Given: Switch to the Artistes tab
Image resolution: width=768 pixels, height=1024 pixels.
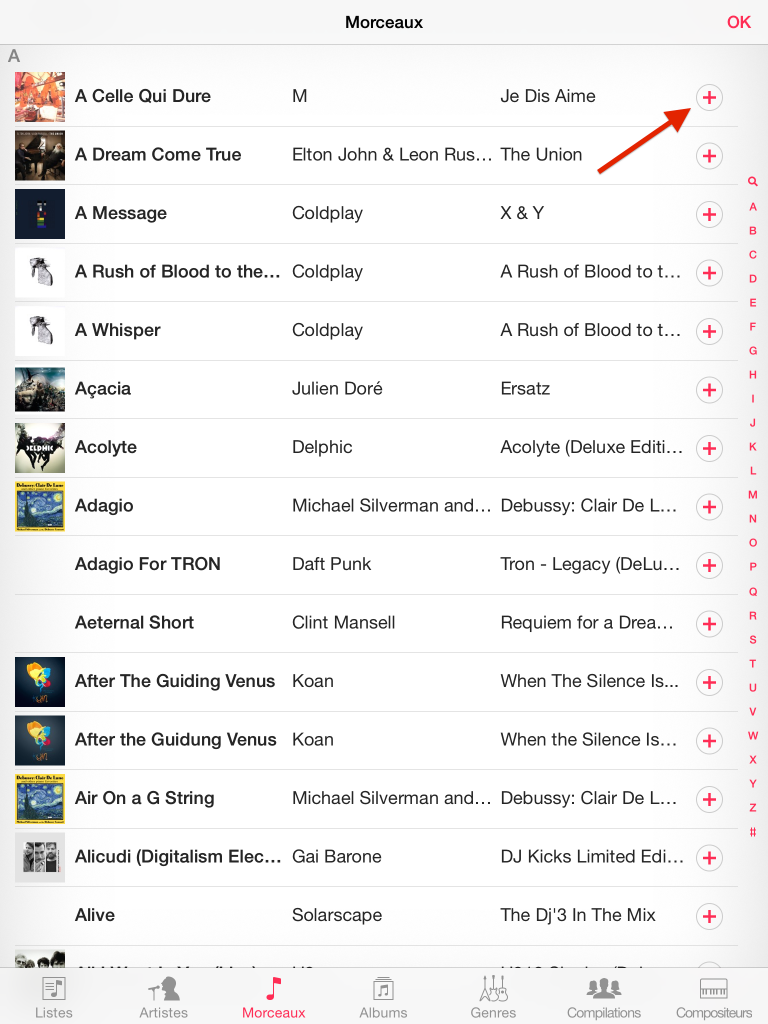Looking at the screenshot, I should click(x=163, y=998).
